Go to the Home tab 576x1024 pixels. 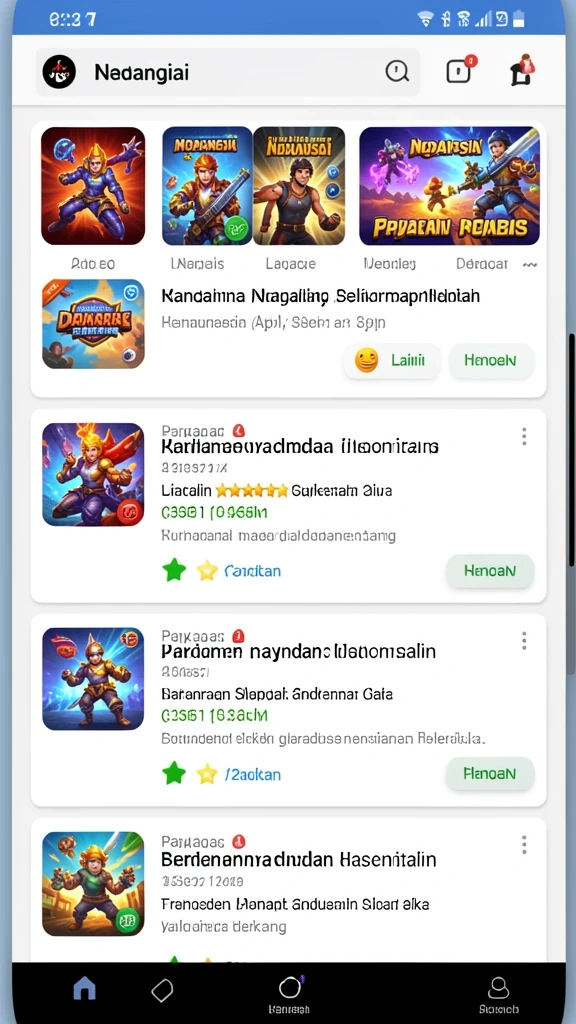[x=84, y=989]
